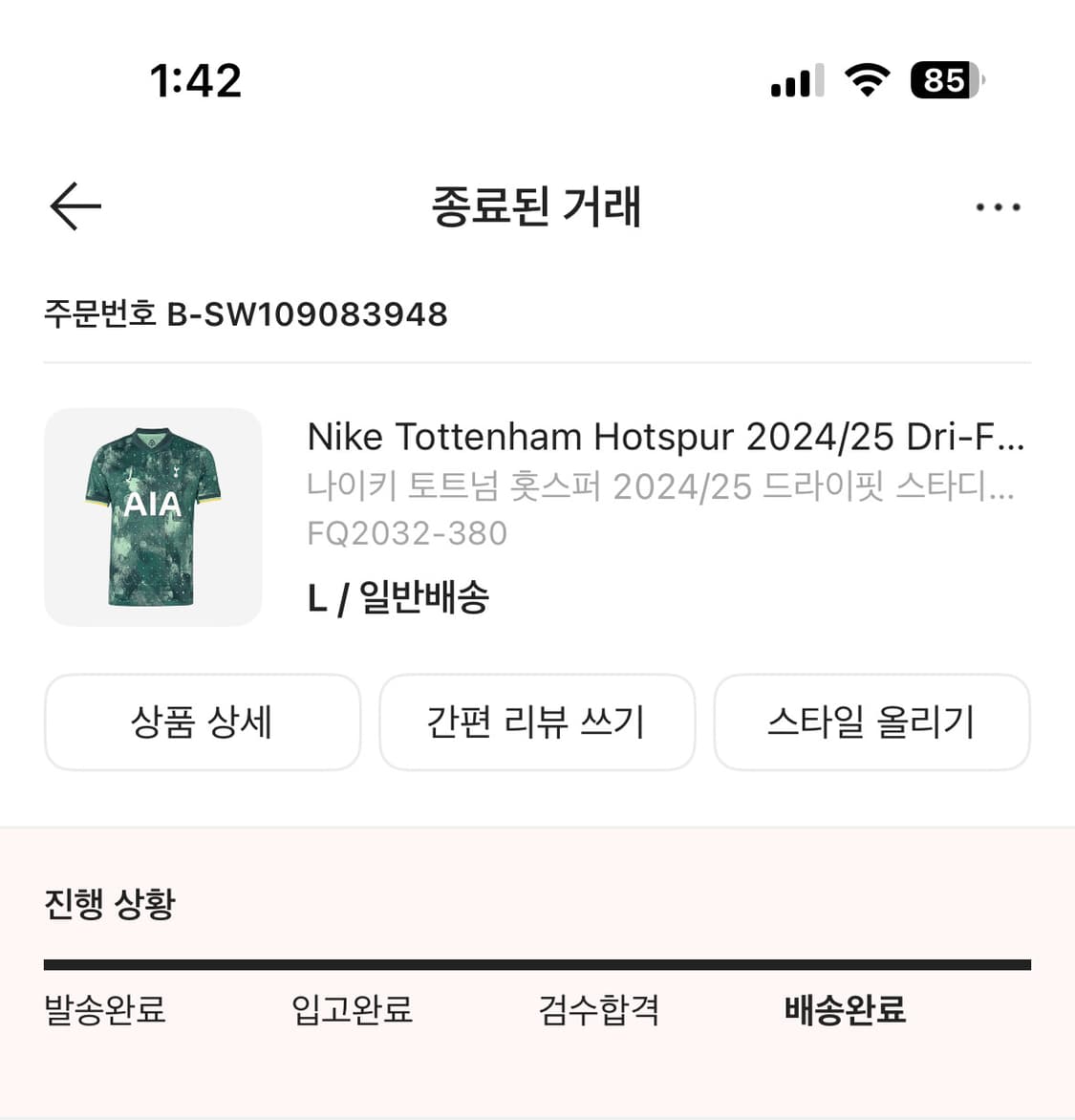
Task: Tap the back arrow to return
Action: (74, 205)
